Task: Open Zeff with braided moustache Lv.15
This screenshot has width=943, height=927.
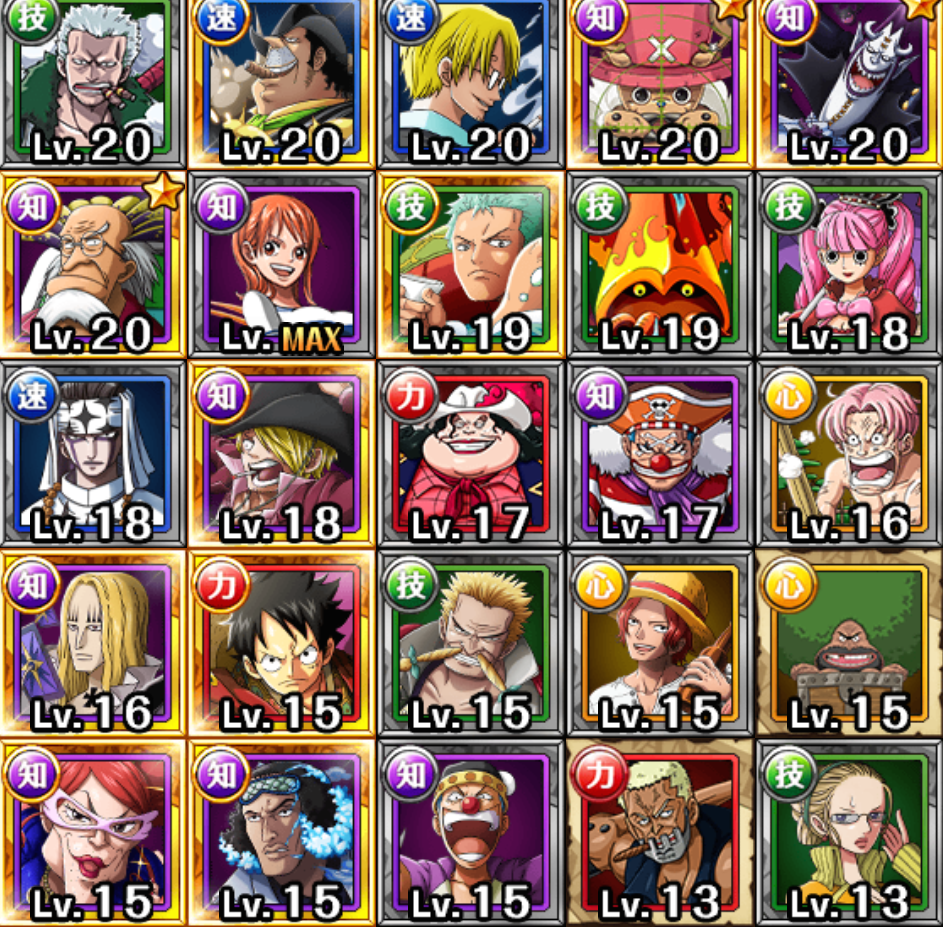Action: (470, 642)
